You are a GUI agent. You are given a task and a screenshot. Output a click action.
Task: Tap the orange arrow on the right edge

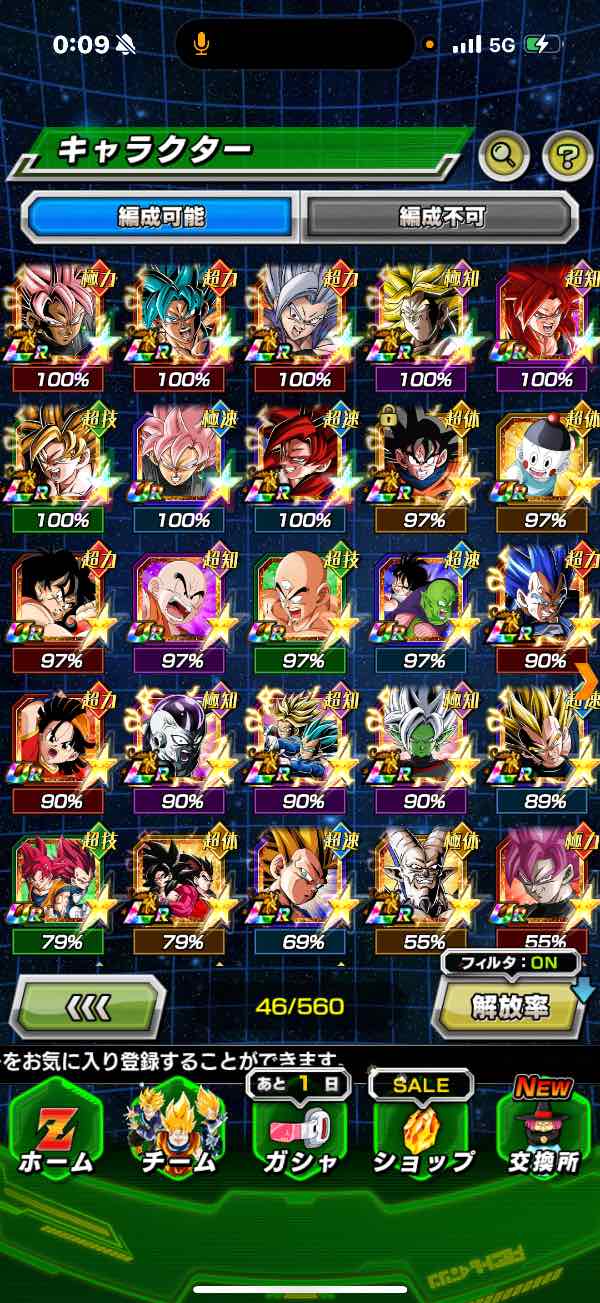point(586,680)
